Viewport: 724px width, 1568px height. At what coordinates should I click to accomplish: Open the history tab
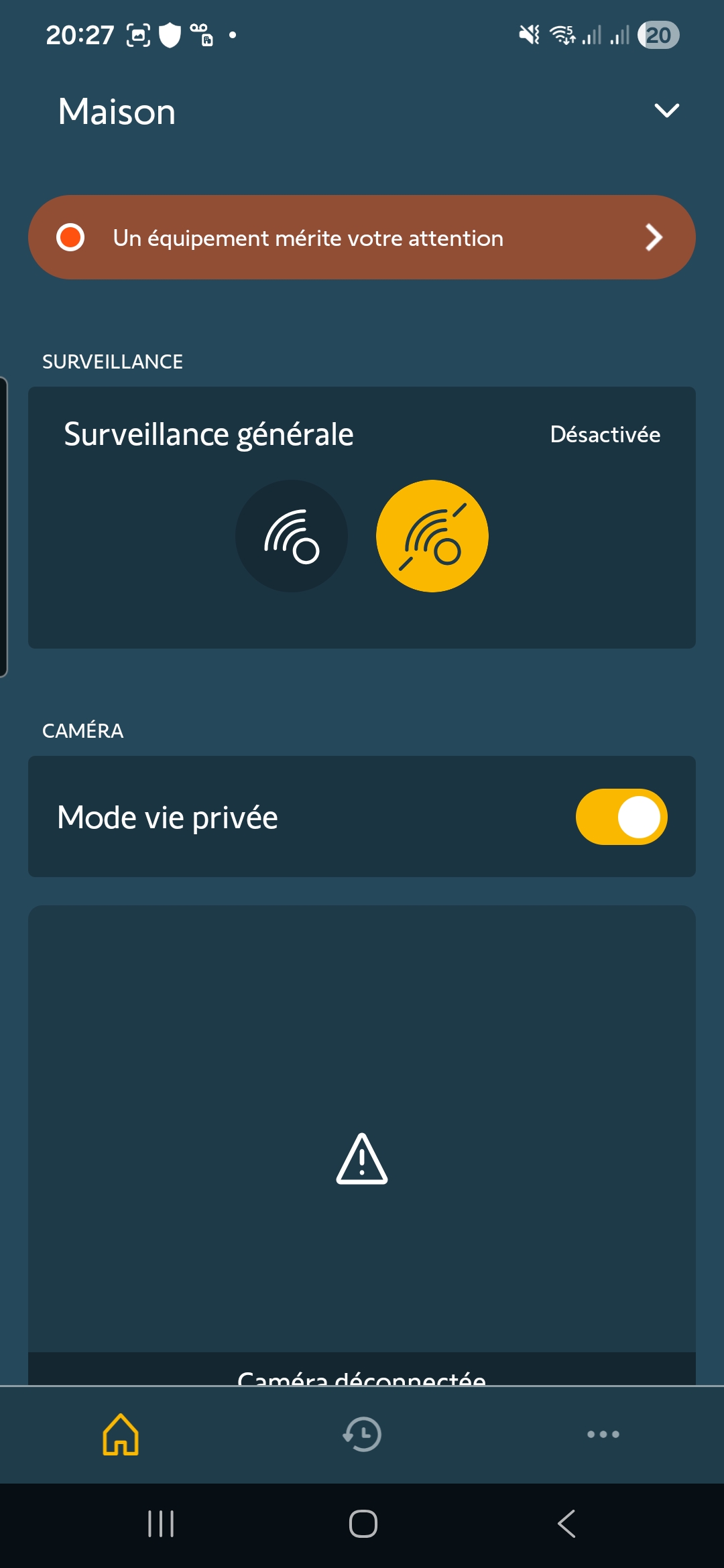click(x=362, y=1434)
